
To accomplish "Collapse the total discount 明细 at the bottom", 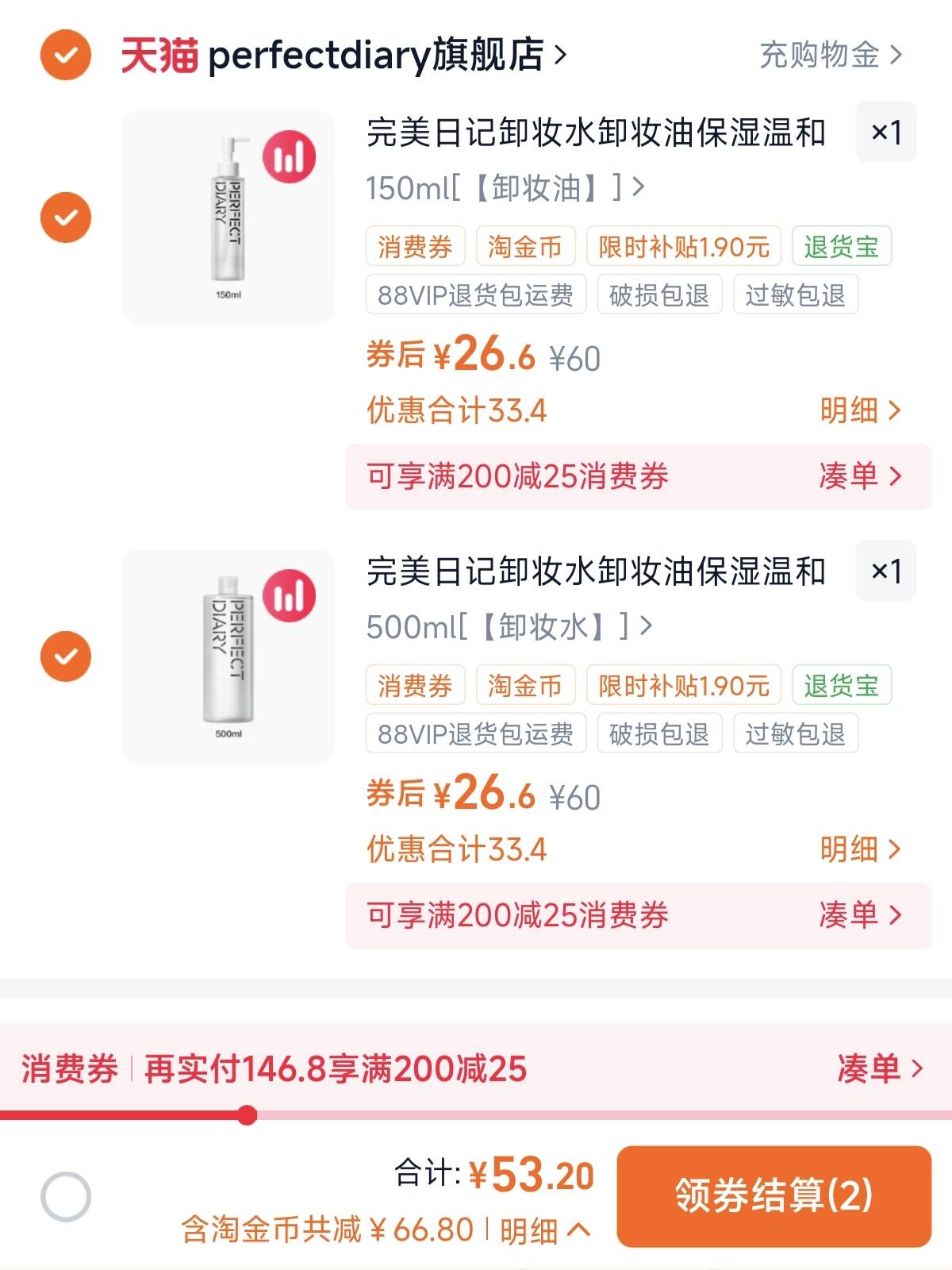I will 545,1231.
